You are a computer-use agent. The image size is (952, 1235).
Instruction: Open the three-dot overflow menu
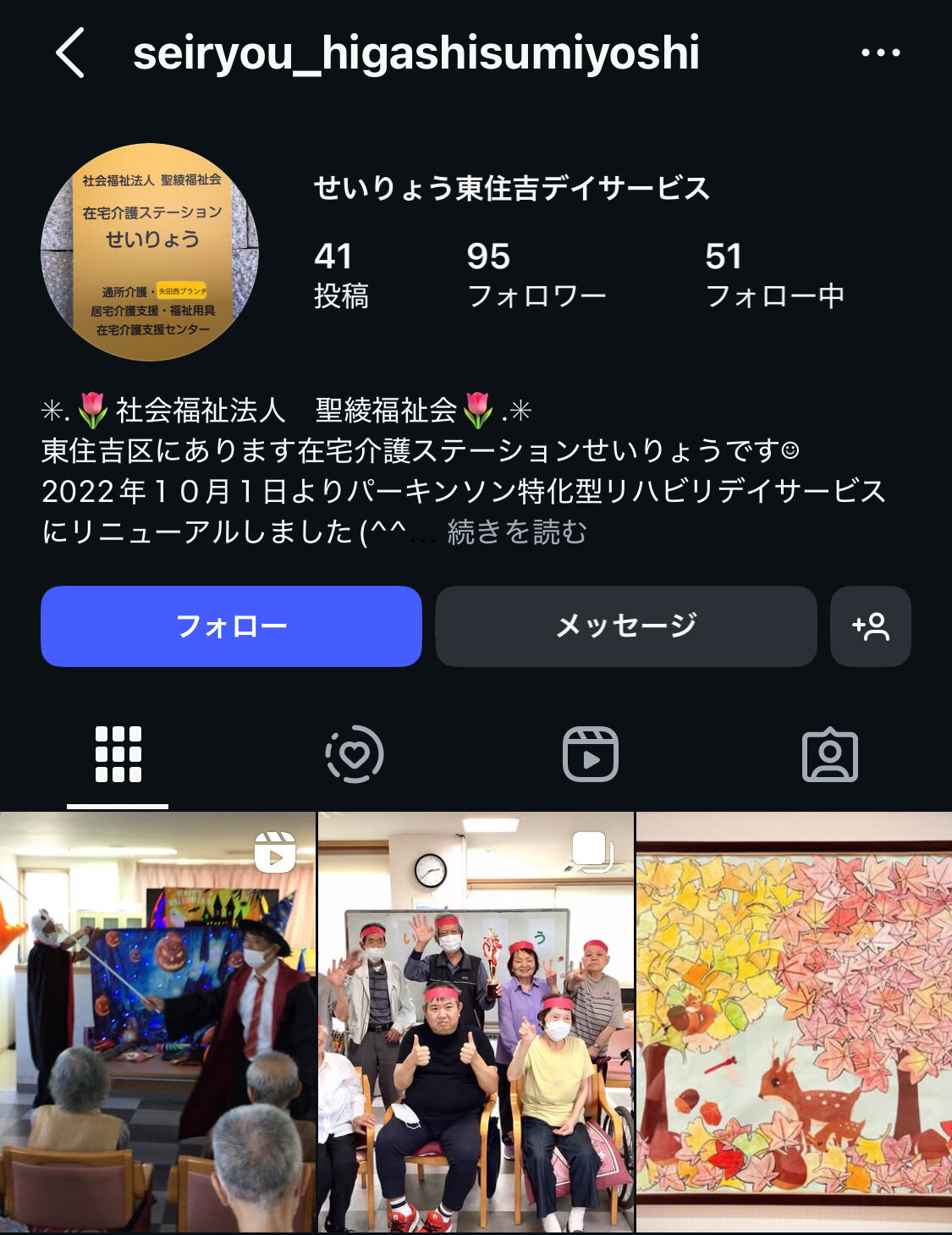pyautogui.click(x=880, y=53)
